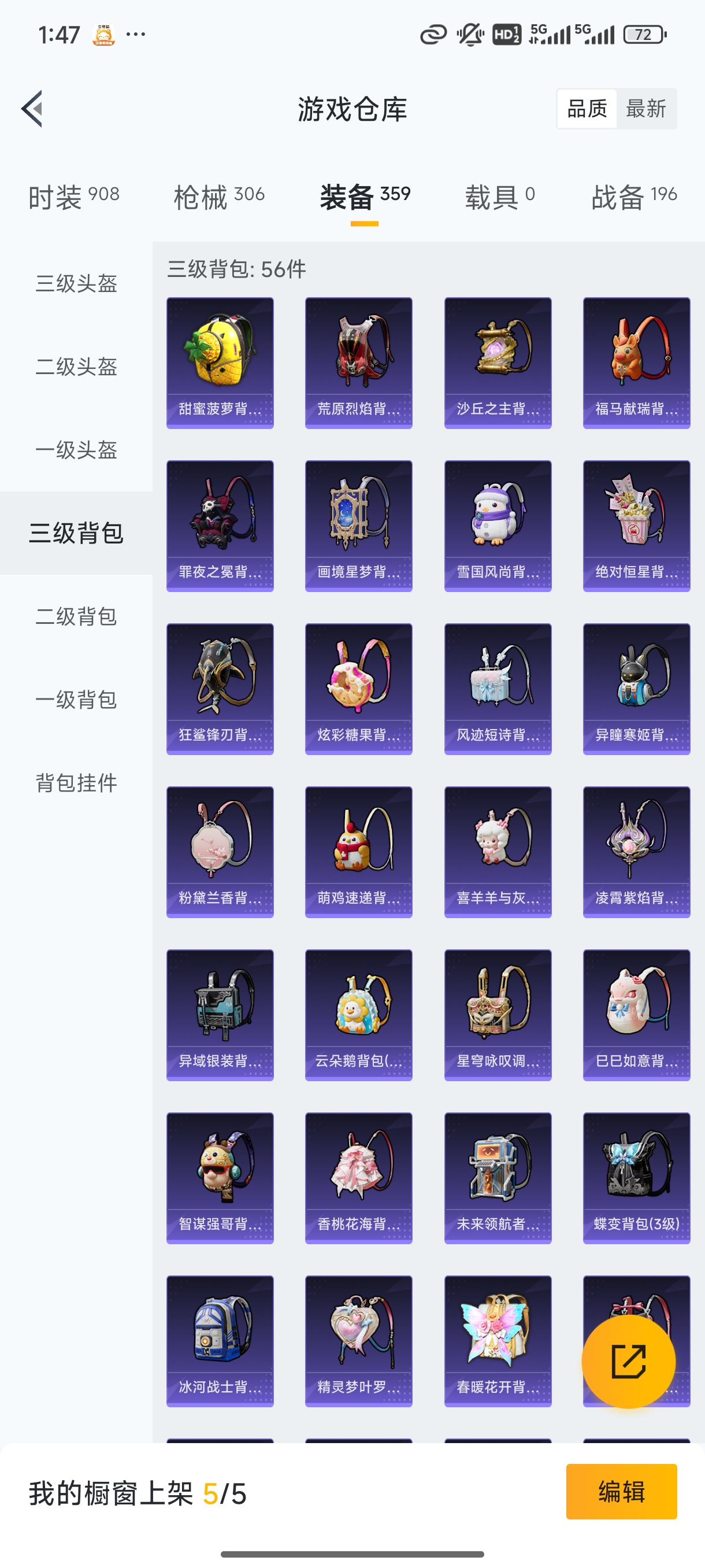
Task: Open the 炫彩糖果背包 item
Action: click(x=358, y=689)
